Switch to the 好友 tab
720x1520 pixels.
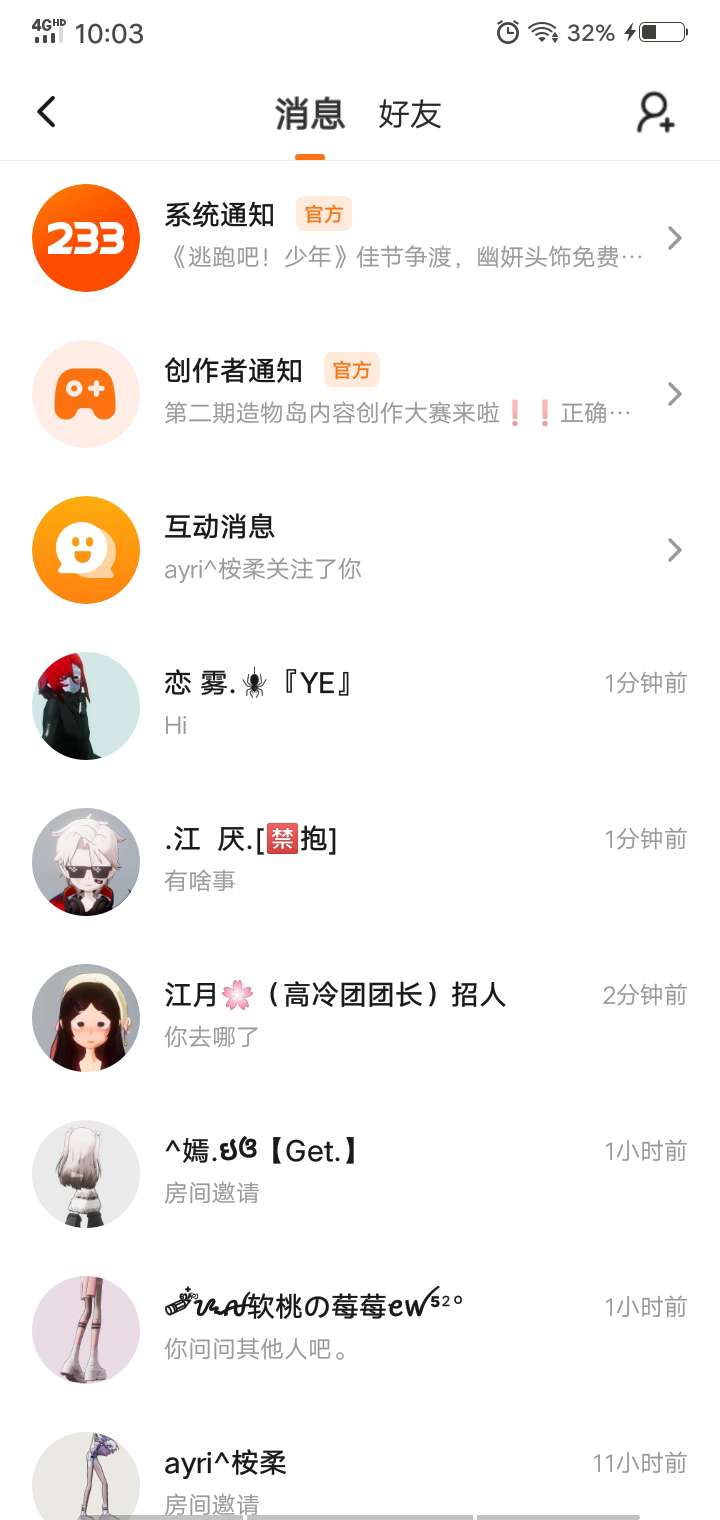[409, 114]
